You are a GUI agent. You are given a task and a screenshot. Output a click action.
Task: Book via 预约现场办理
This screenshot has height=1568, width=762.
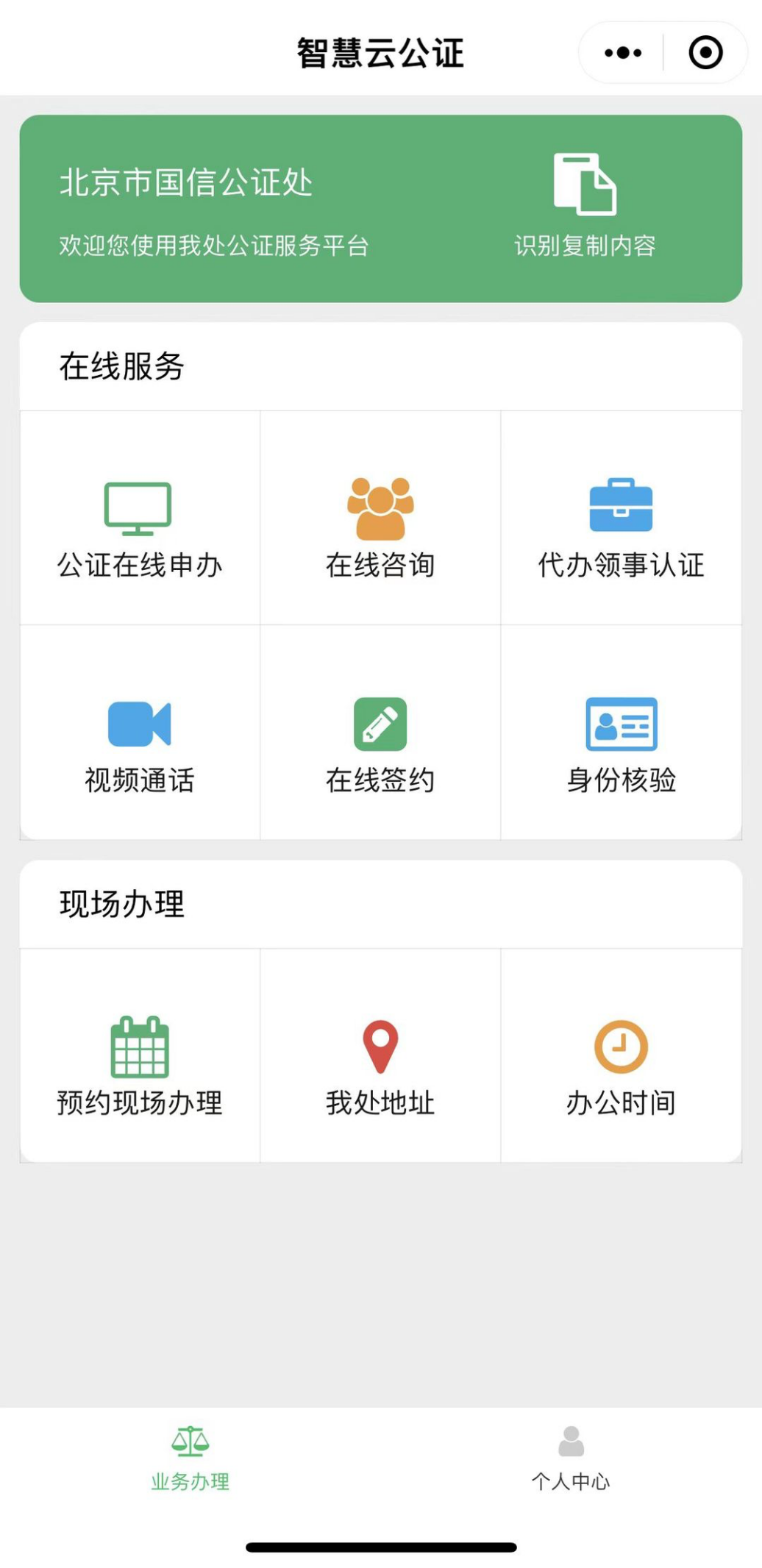[140, 1056]
